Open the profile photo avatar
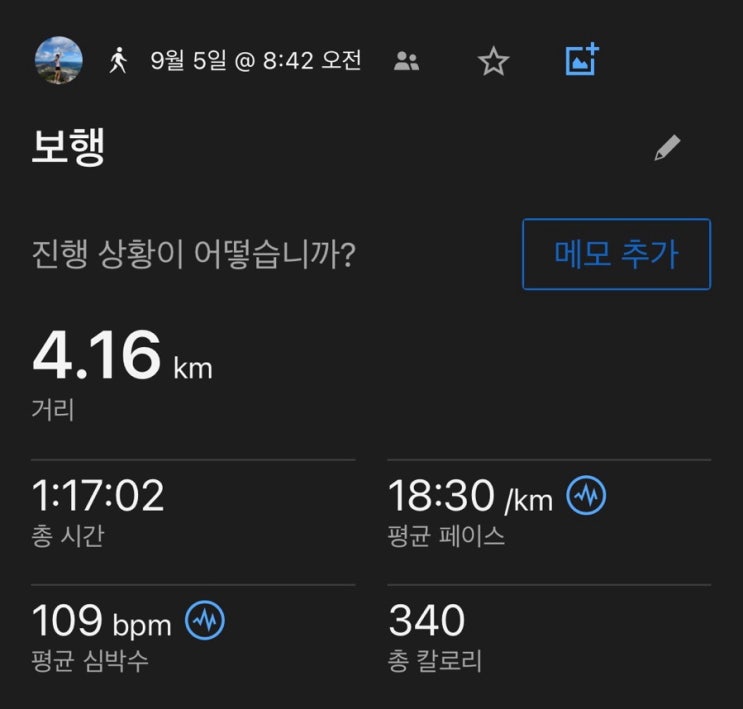Image resolution: width=743 pixels, height=709 pixels. 56,61
